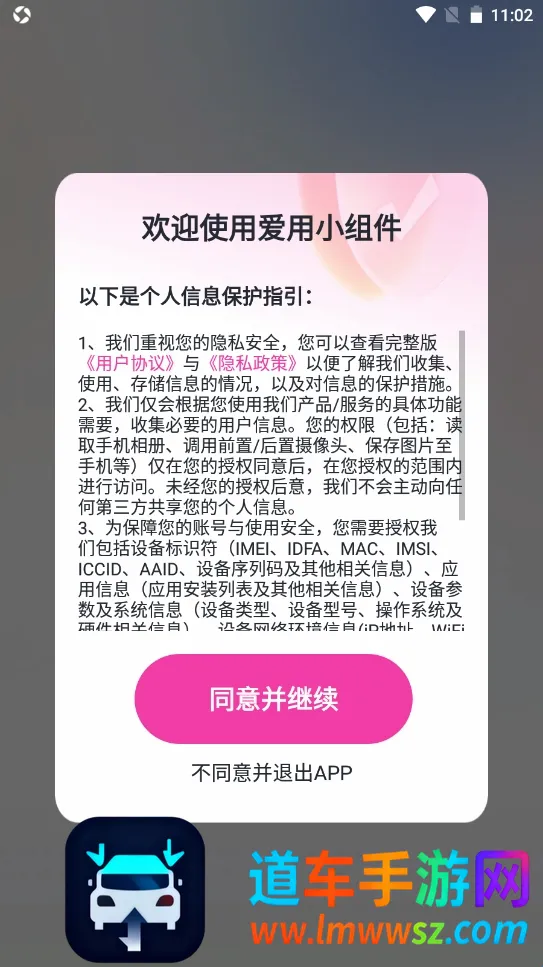Open the 《用户协议》 link
Image resolution: width=543 pixels, height=967 pixels.
pos(130,362)
